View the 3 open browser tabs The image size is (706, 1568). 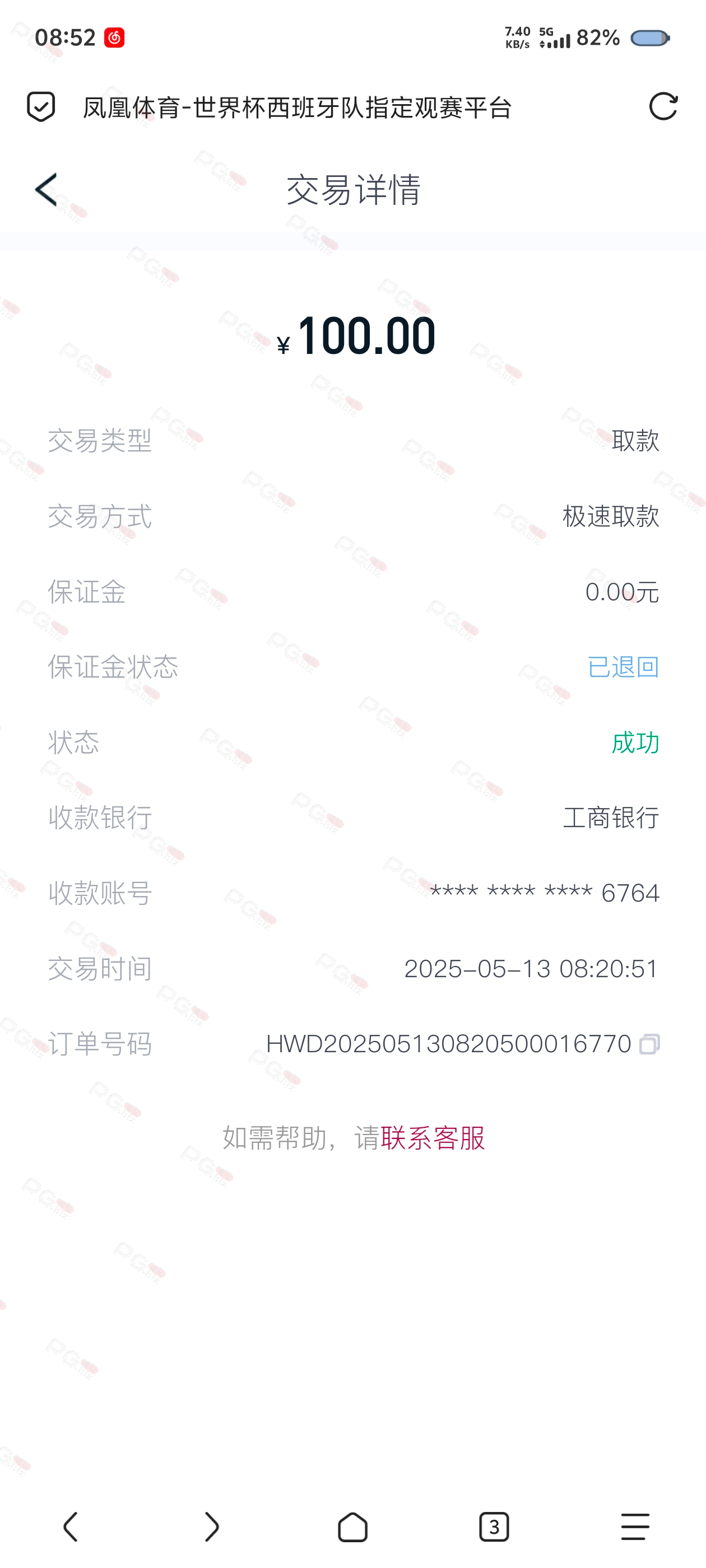pyautogui.click(x=494, y=1527)
